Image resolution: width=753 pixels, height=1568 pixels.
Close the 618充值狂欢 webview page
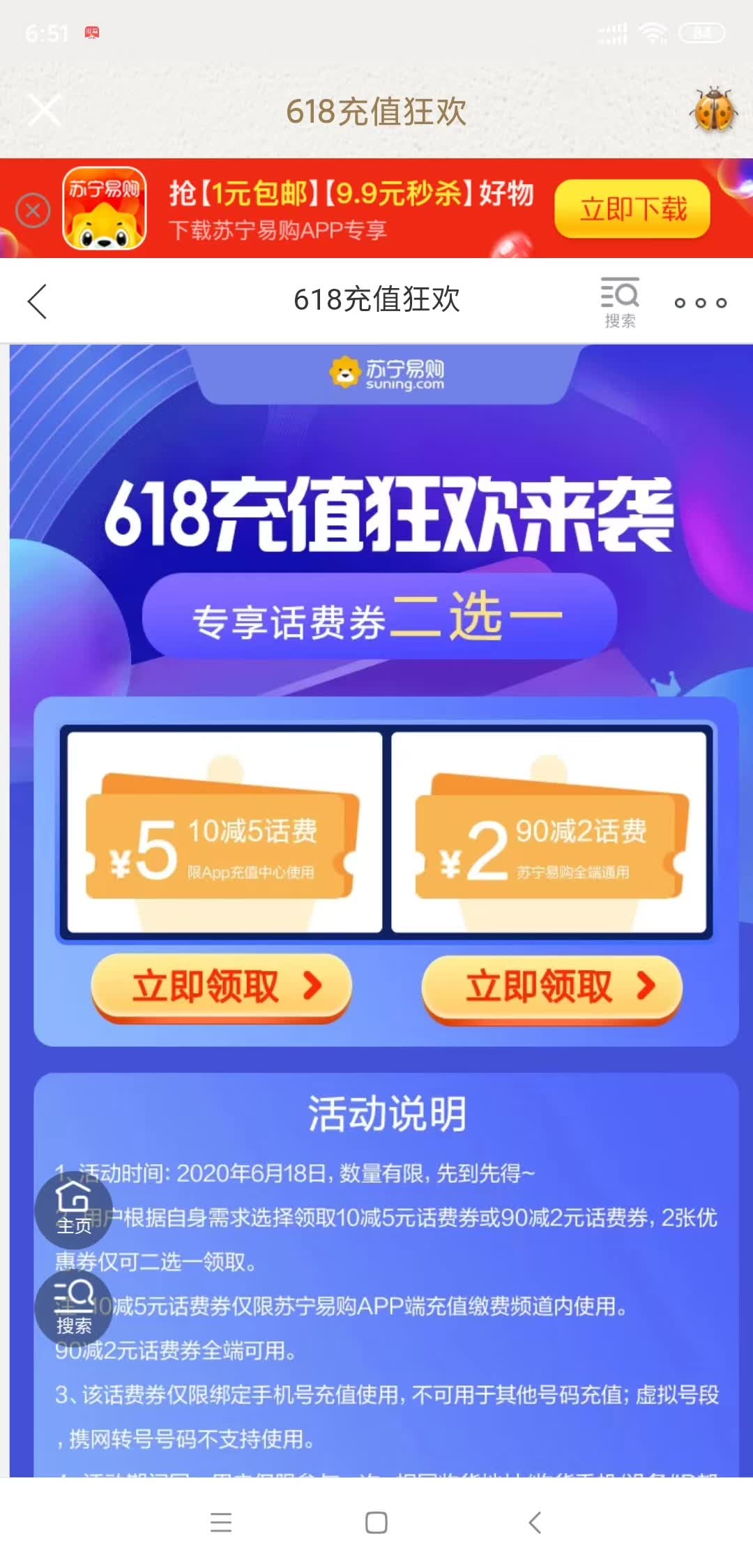(x=45, y=110)
